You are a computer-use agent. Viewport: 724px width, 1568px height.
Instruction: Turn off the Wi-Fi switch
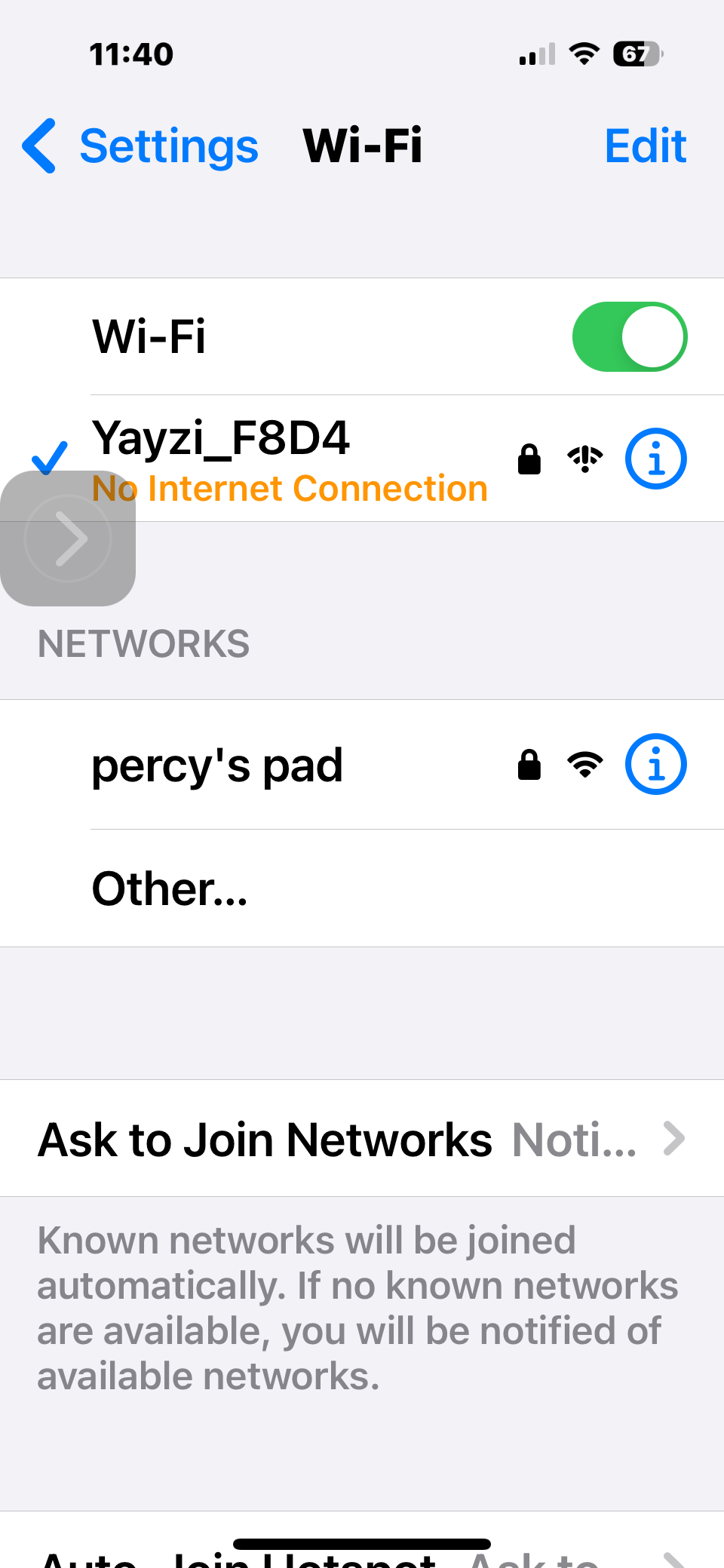click(x=630, y=336)
